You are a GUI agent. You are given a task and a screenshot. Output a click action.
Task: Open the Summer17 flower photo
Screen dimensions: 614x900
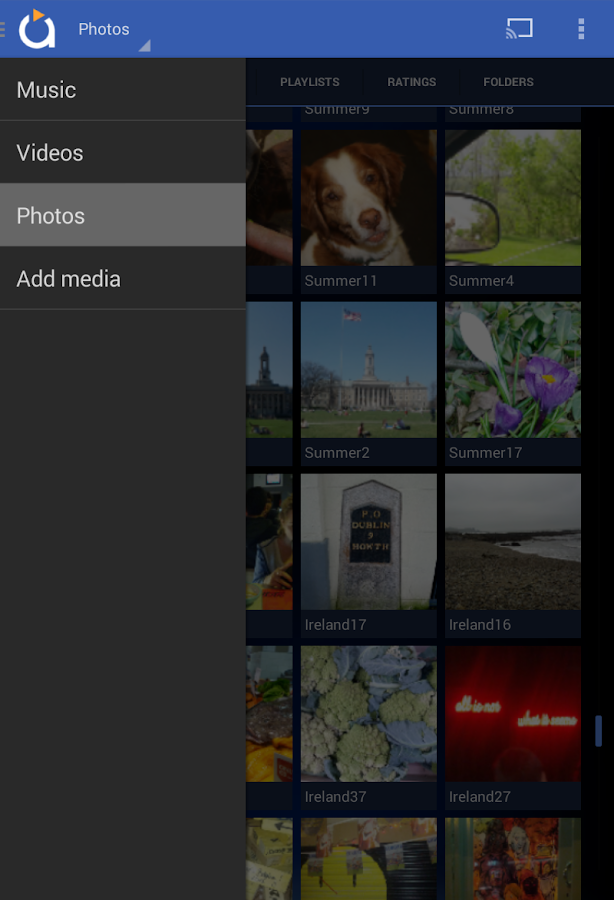[x=512, y=370]
